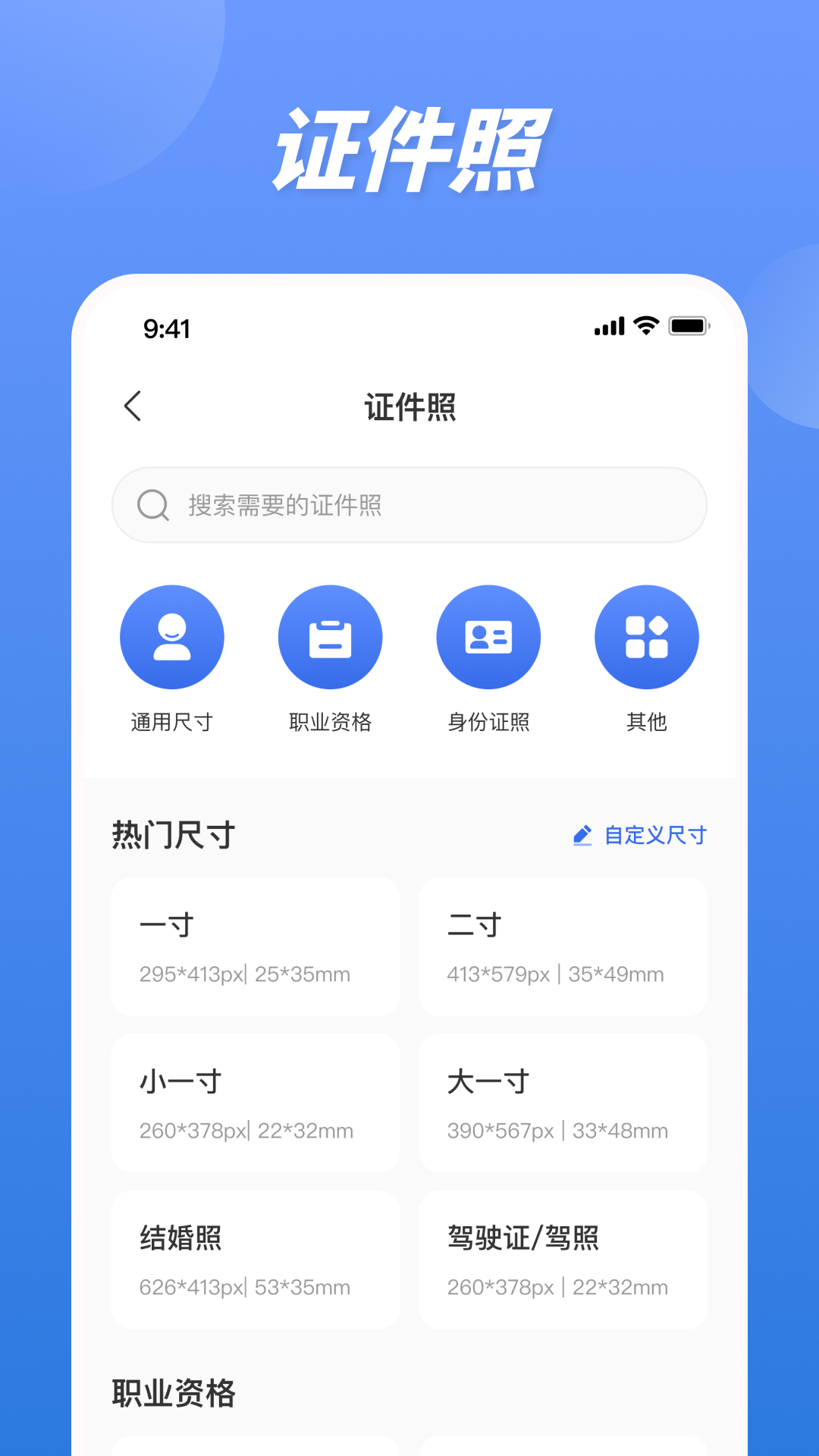
Task: Click the 热门尺寸 section header
Action: pyautogui.click(x=173, y=835)
